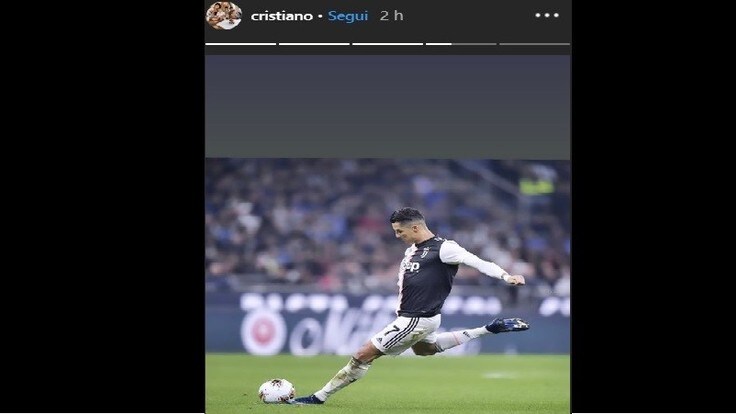The width and height of the screenshot is (736, 414).
Task: Follow cristiano via Segui
Action: 348,16
